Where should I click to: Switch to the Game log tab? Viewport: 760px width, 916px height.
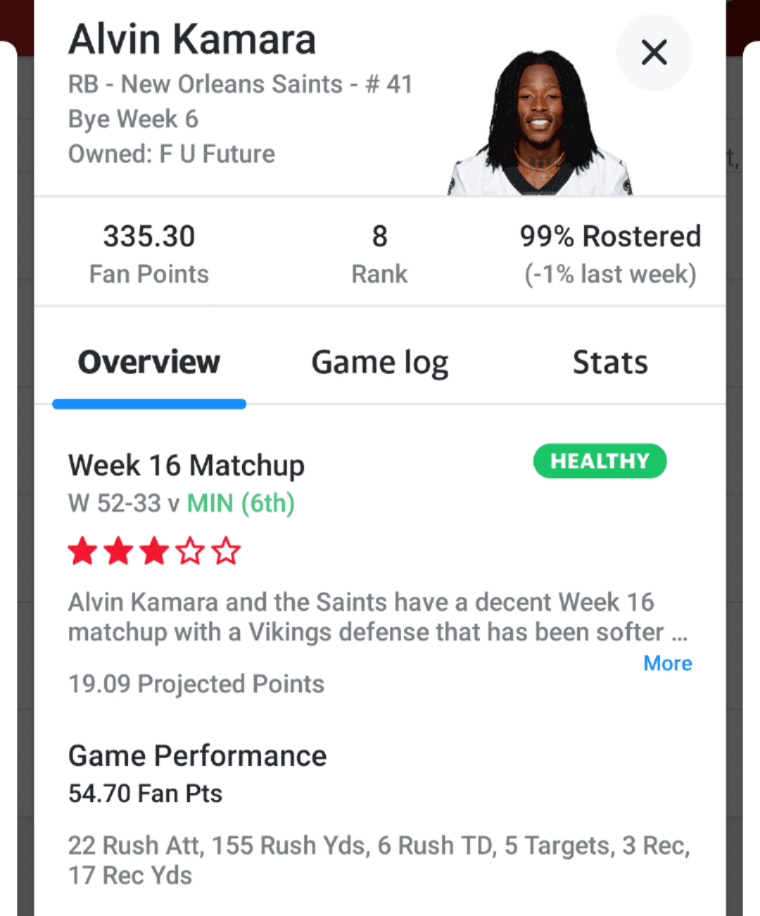380,362
